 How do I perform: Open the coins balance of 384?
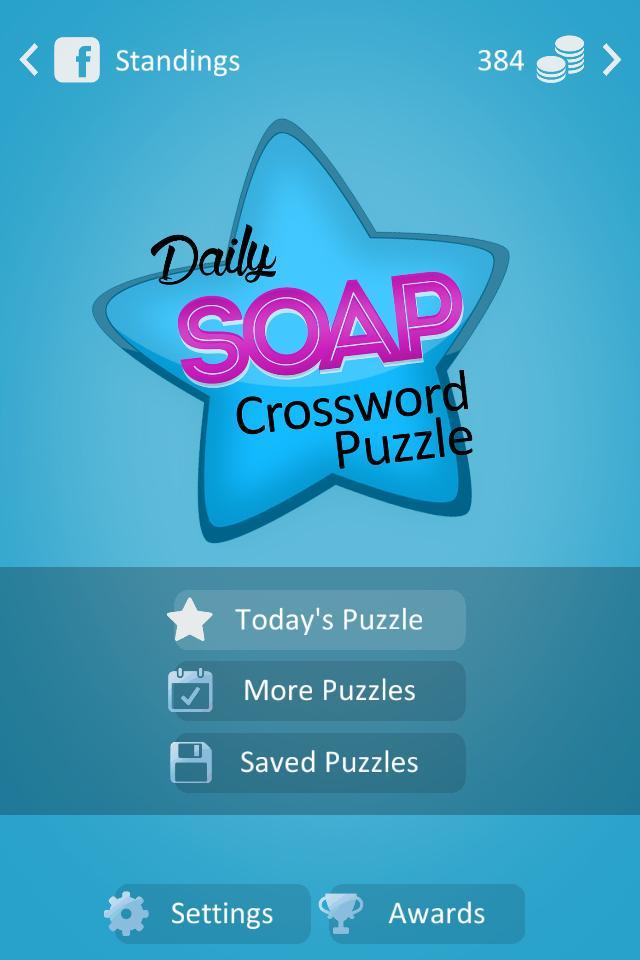pos(530,62)
